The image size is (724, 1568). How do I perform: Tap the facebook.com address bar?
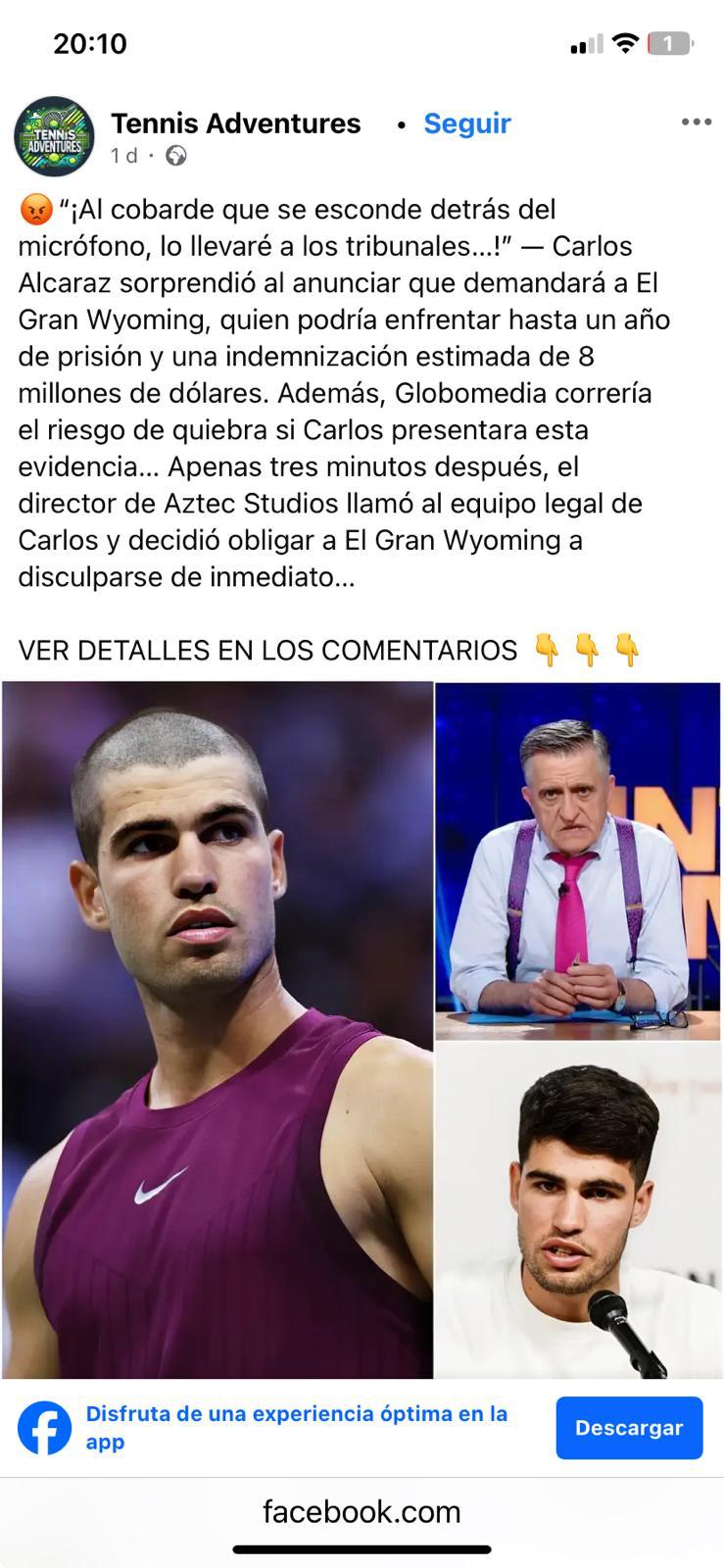pos(362,1511)
